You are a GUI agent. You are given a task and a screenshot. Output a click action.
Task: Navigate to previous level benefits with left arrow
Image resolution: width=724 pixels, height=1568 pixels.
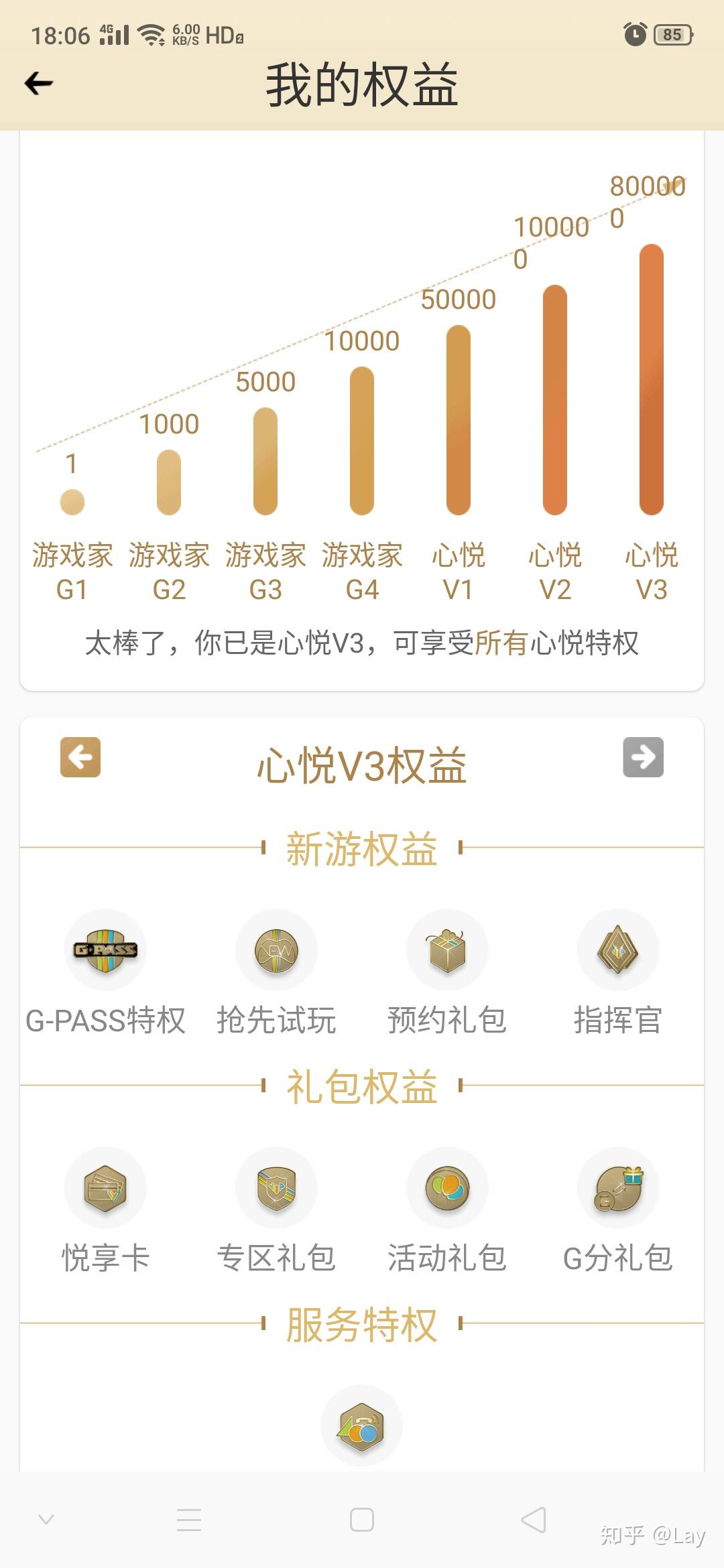click(80, 758)
